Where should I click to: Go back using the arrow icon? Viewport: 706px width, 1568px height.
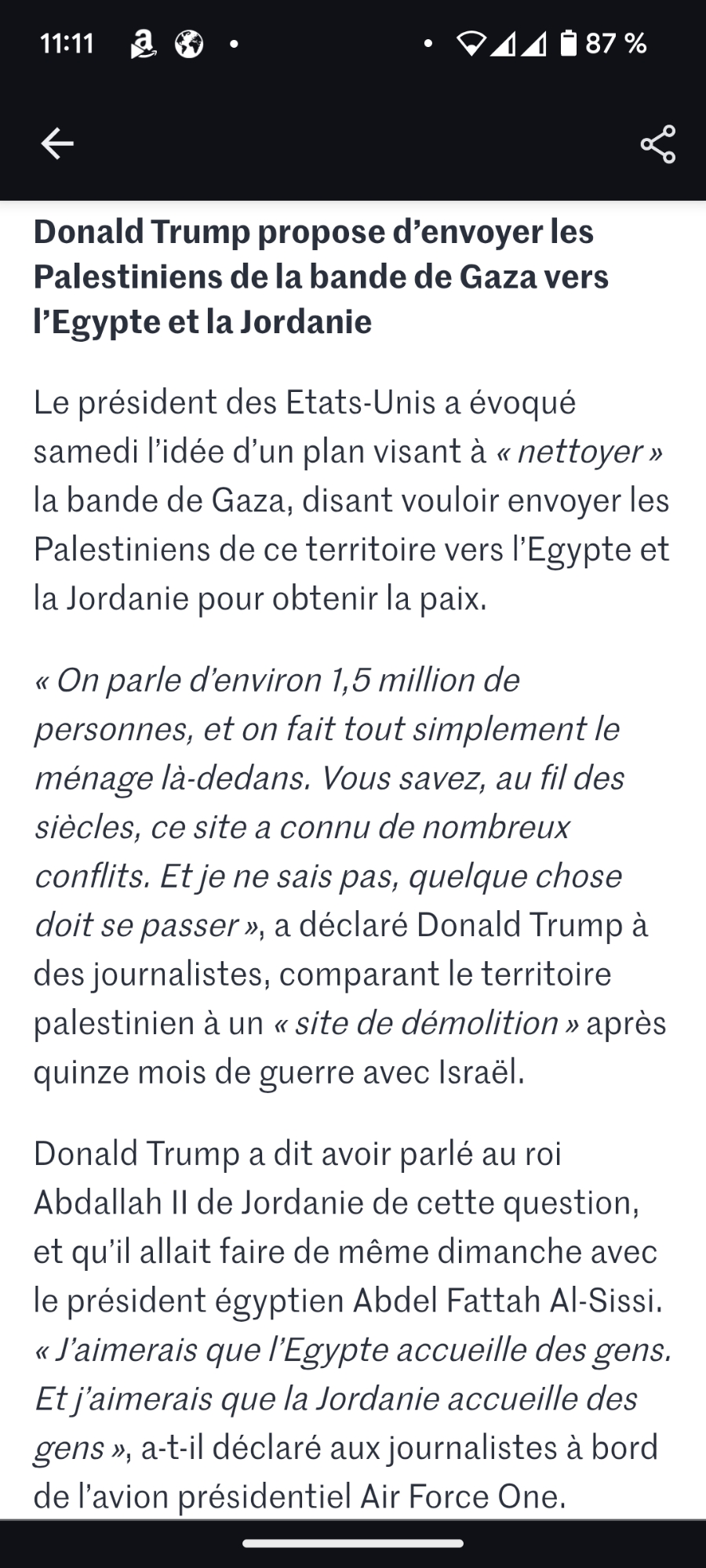pos(57,143)
